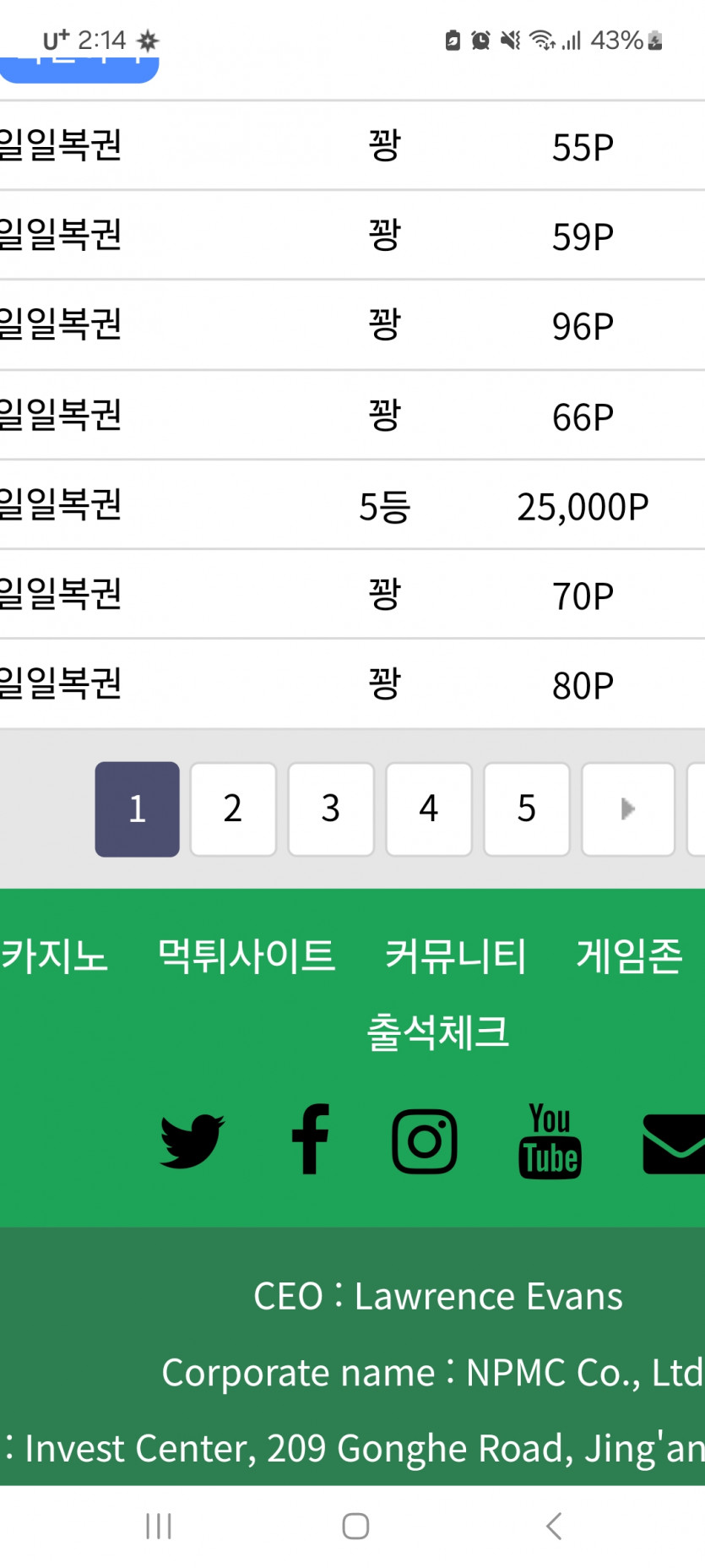Open the 먹튀사이트 link
This screenshot has width=705, height=1568.
[x=247, y=956]
